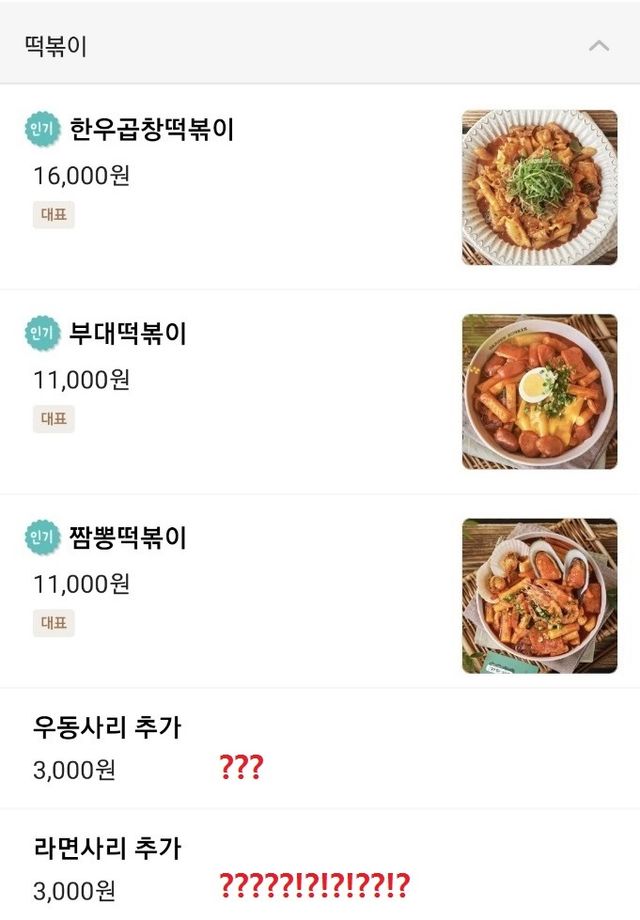Collapse the 떡볶이 menu section
This screenshot has height=920, width=640.
(x=598, y=46)
